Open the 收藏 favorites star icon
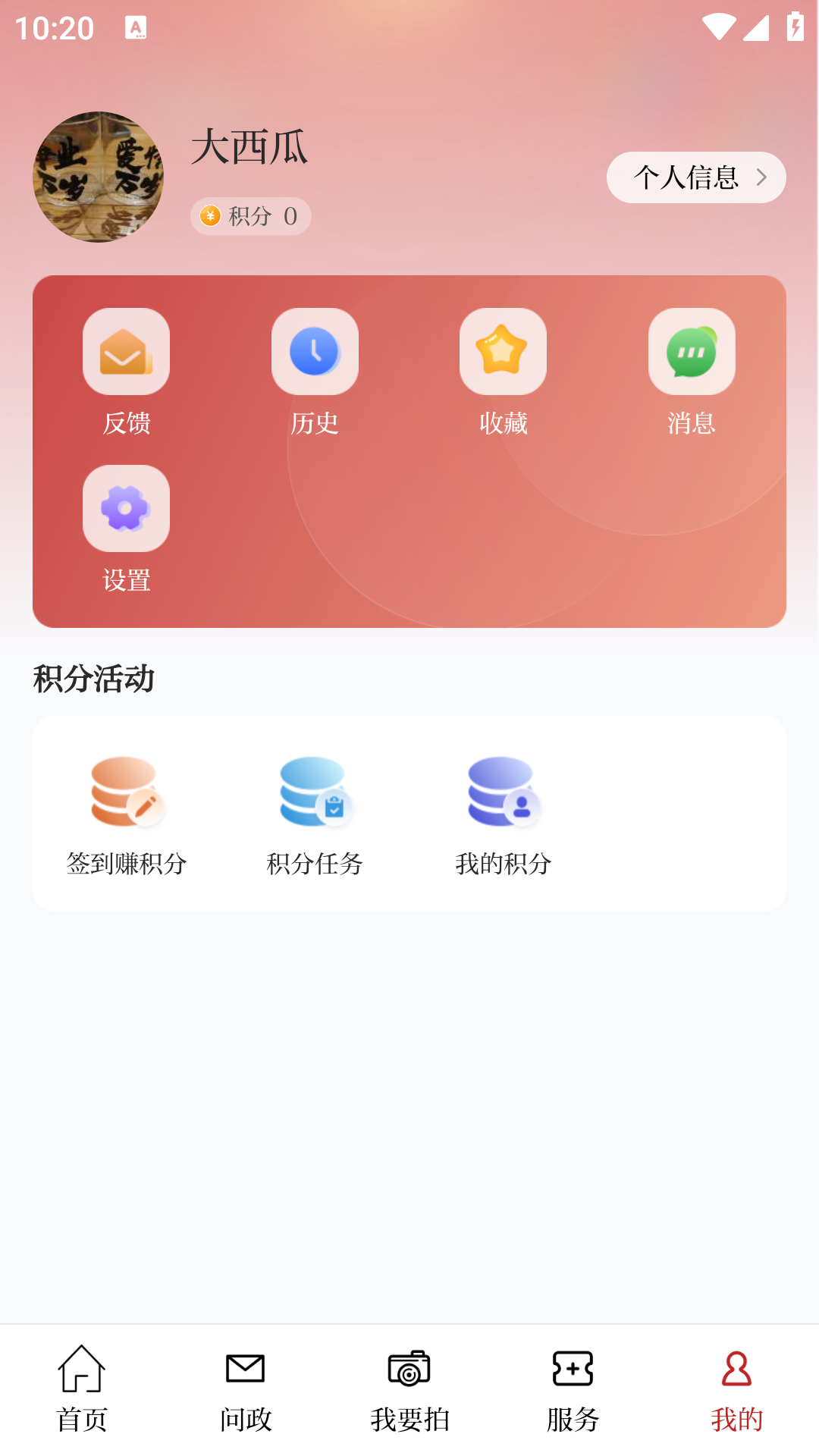This screenshot has height=1456, width=819. 503,351
